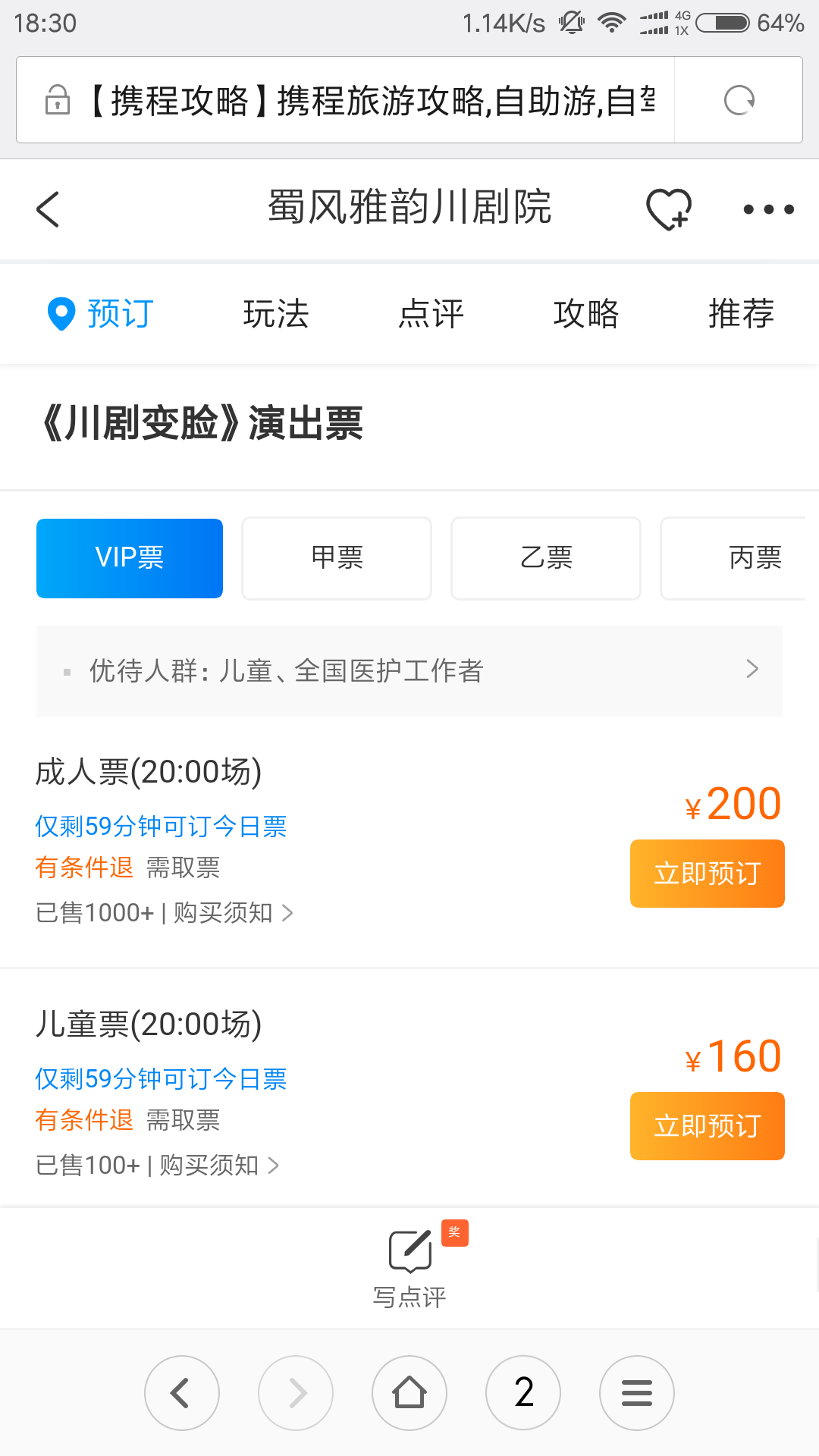Switch to the 点评 tab
819x1456 pixels.
pos(431,314)
